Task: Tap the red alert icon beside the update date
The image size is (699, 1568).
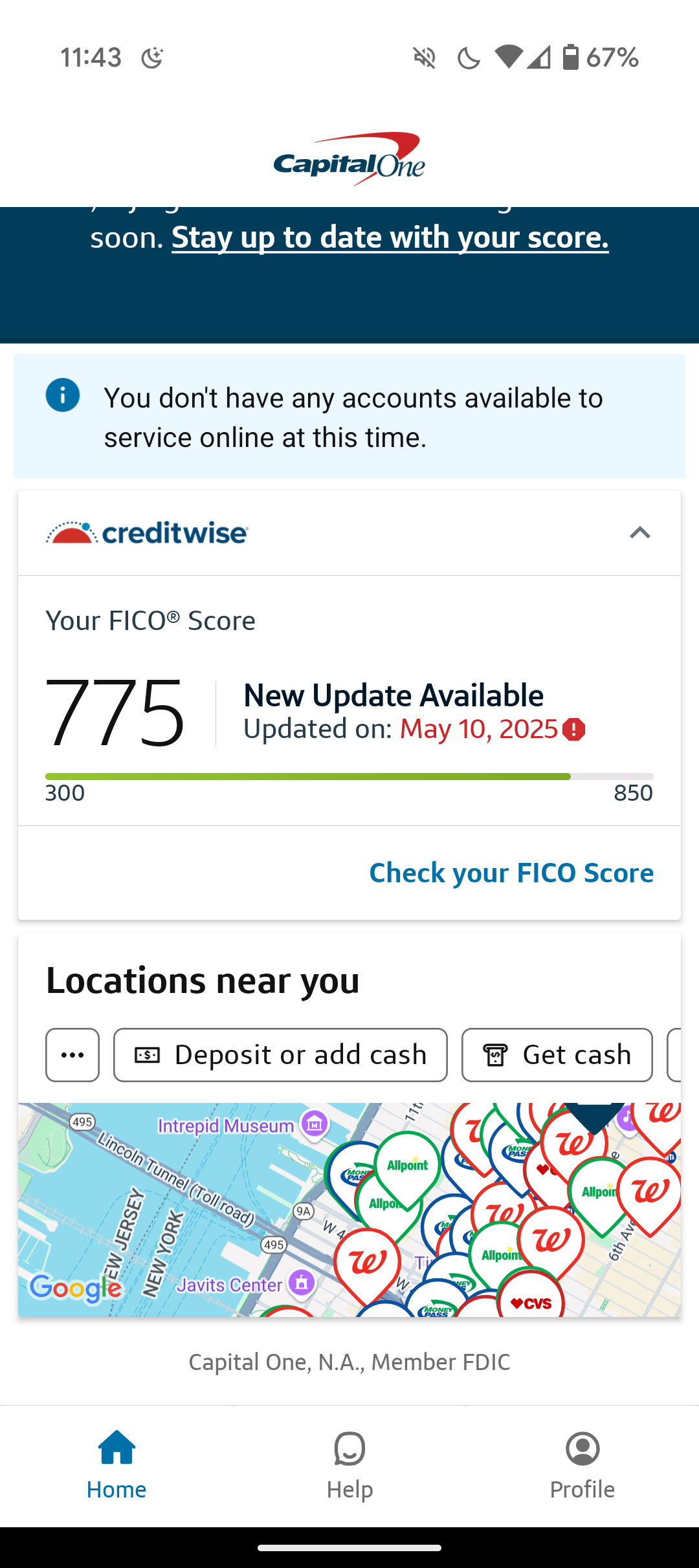Action: (x=573, y=730)
